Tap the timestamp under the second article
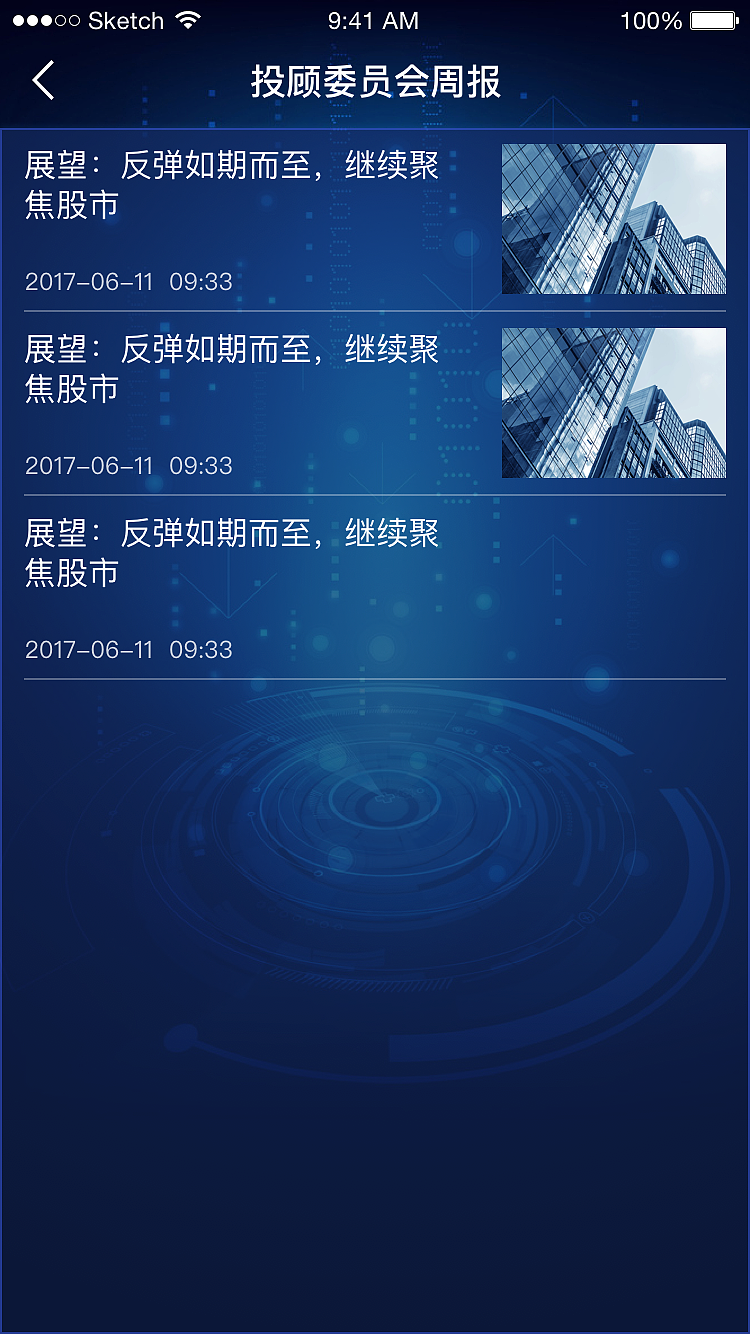Viewport: 750px width, 1334px height. point(127,465)
